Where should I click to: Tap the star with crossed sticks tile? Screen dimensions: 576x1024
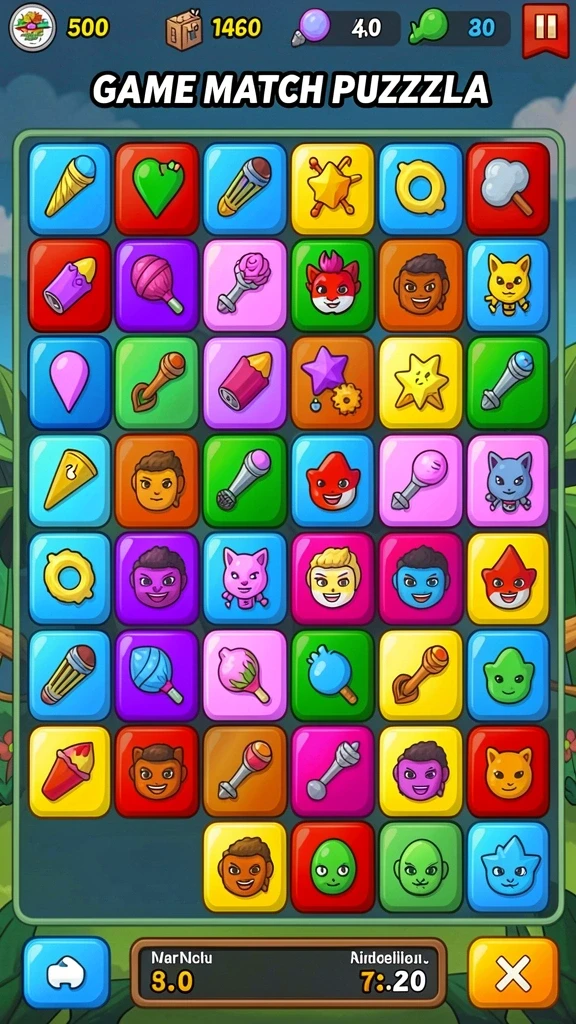[332, 189]
